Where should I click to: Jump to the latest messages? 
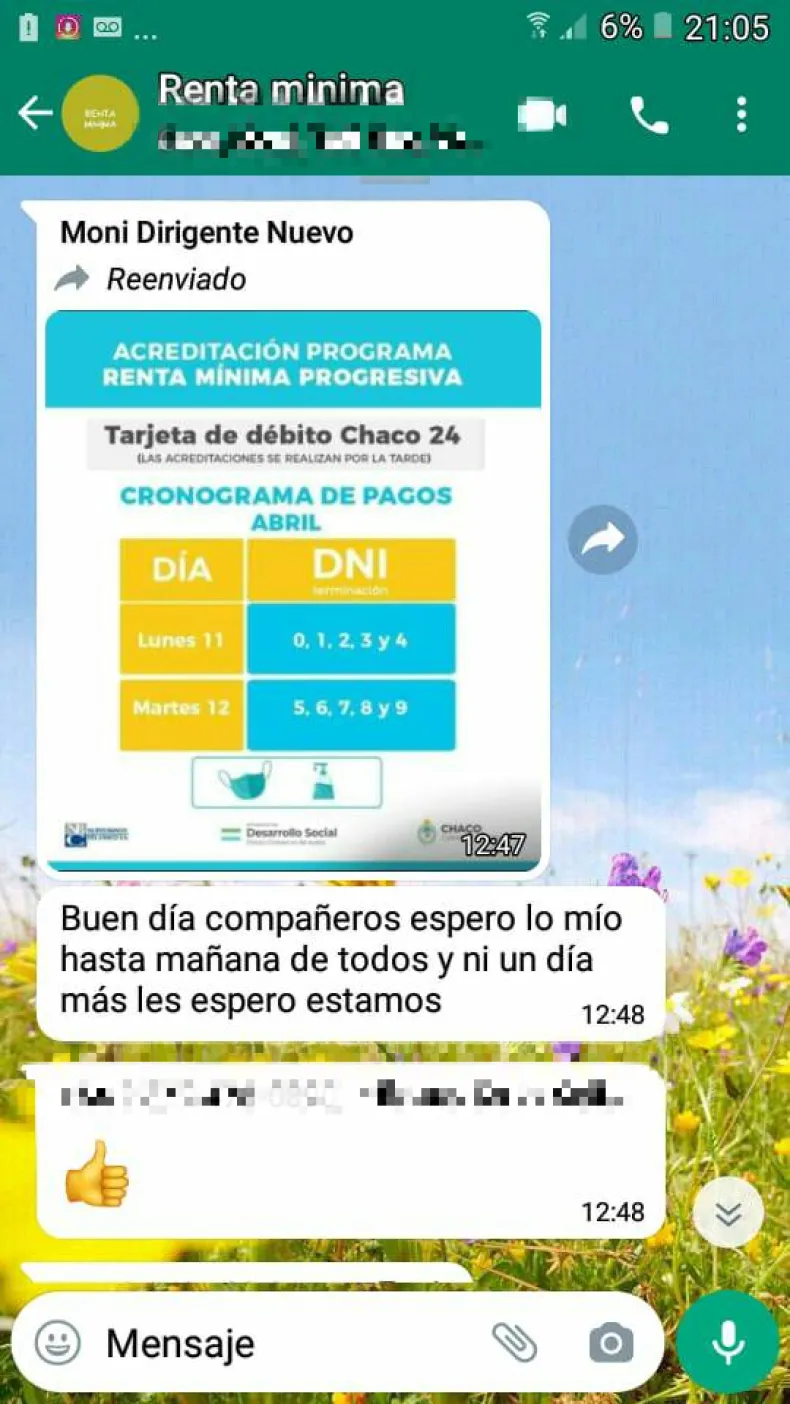(728, 1213)
